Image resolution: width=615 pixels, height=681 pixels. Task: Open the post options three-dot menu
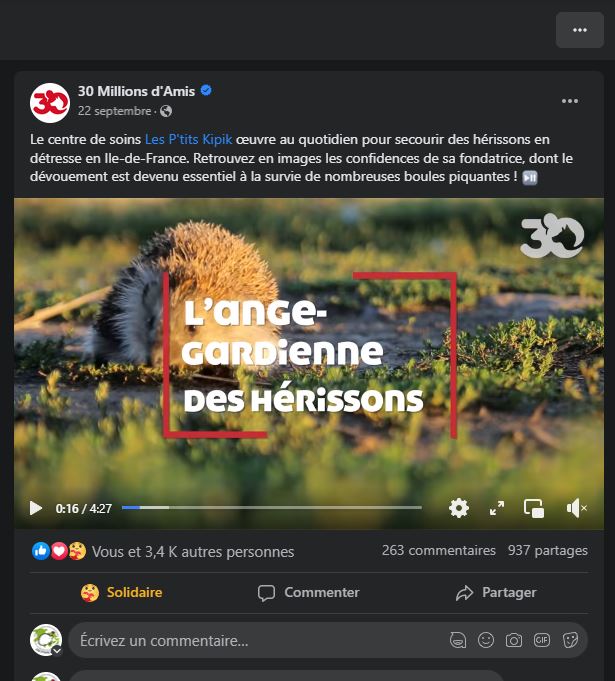click(570, 101)
